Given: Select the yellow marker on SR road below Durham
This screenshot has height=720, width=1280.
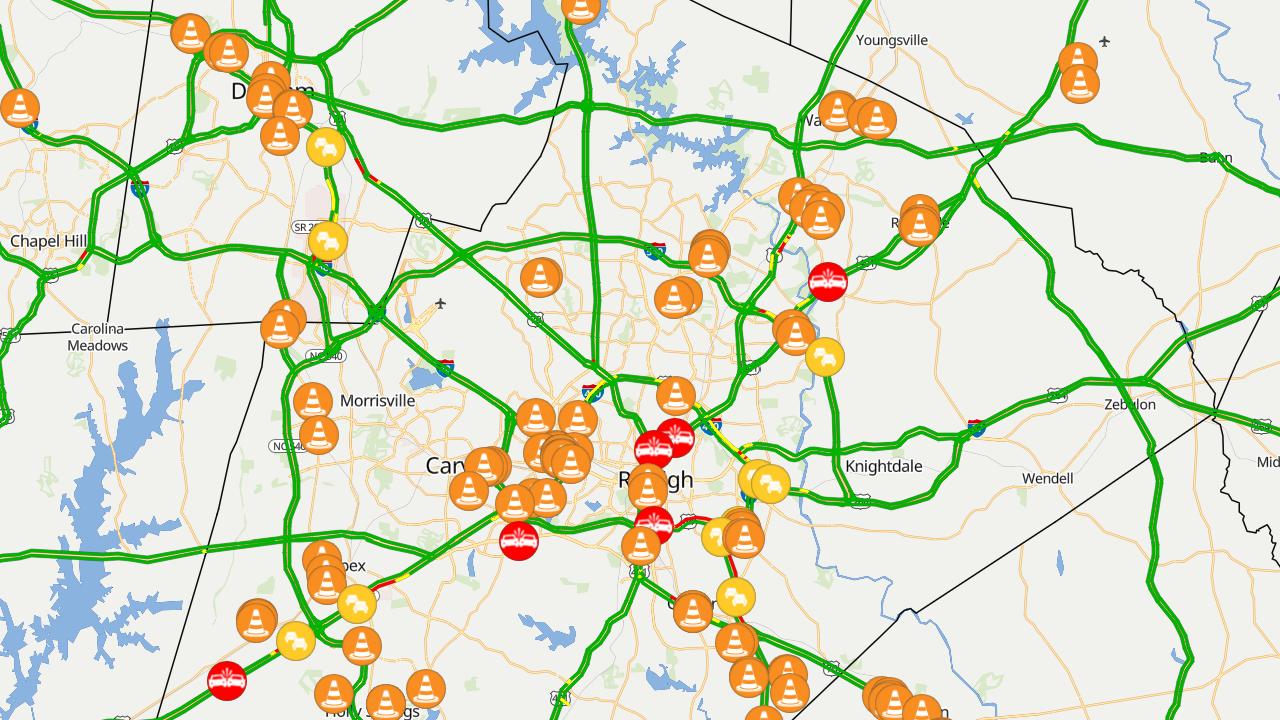Looking at the screenshot, I should pyautogui.click(x=328, y=241).
